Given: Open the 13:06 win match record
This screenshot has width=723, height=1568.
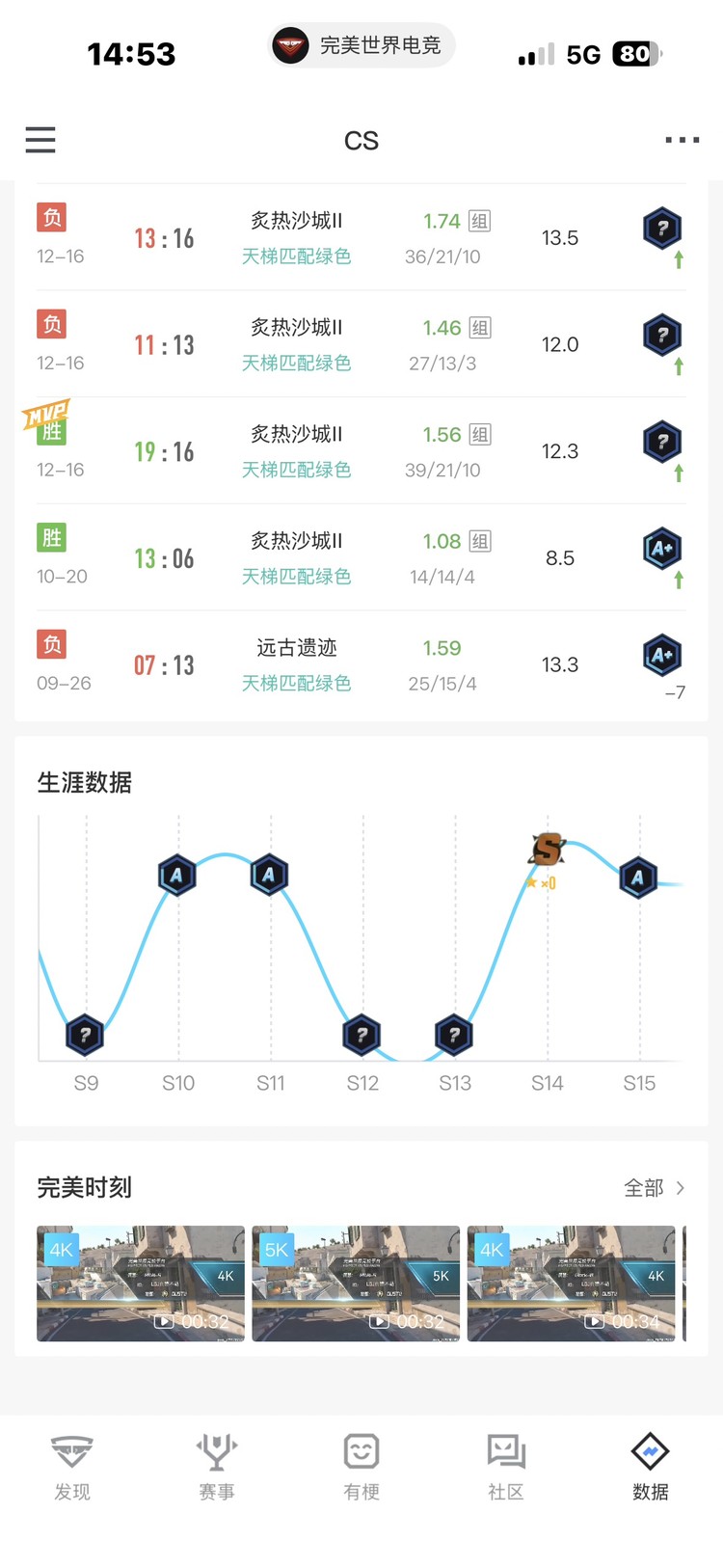Looking at the screenshot, I should (361, 558).
